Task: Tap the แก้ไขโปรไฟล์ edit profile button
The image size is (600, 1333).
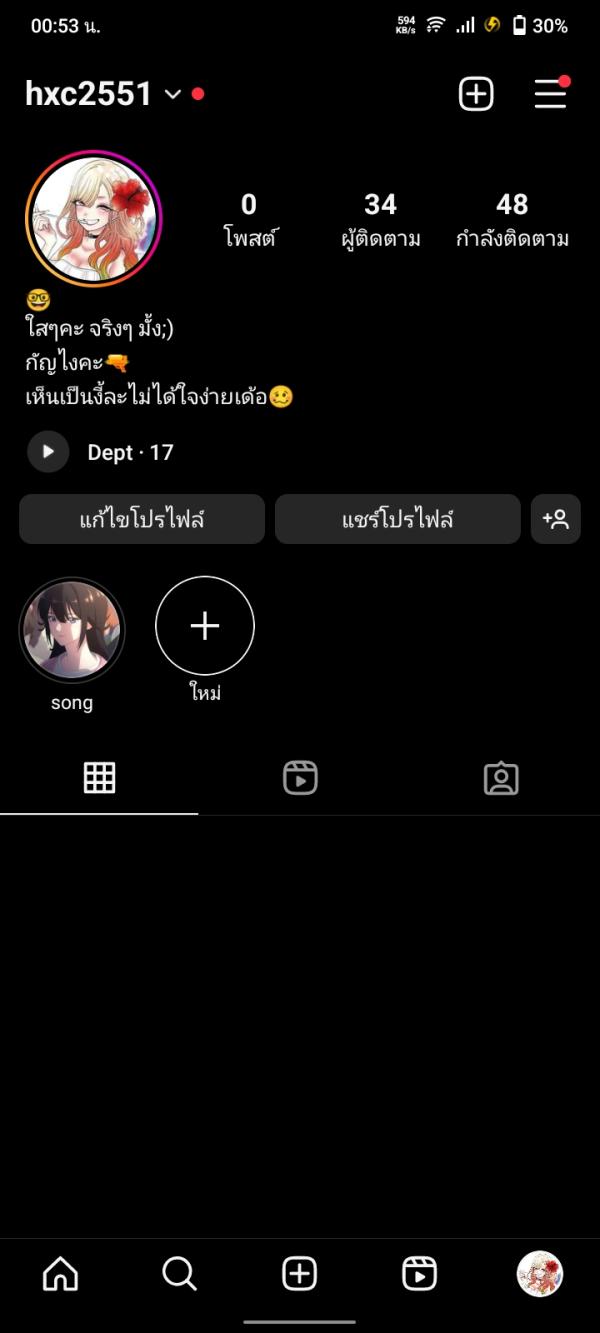Action: tap(142, 519)
